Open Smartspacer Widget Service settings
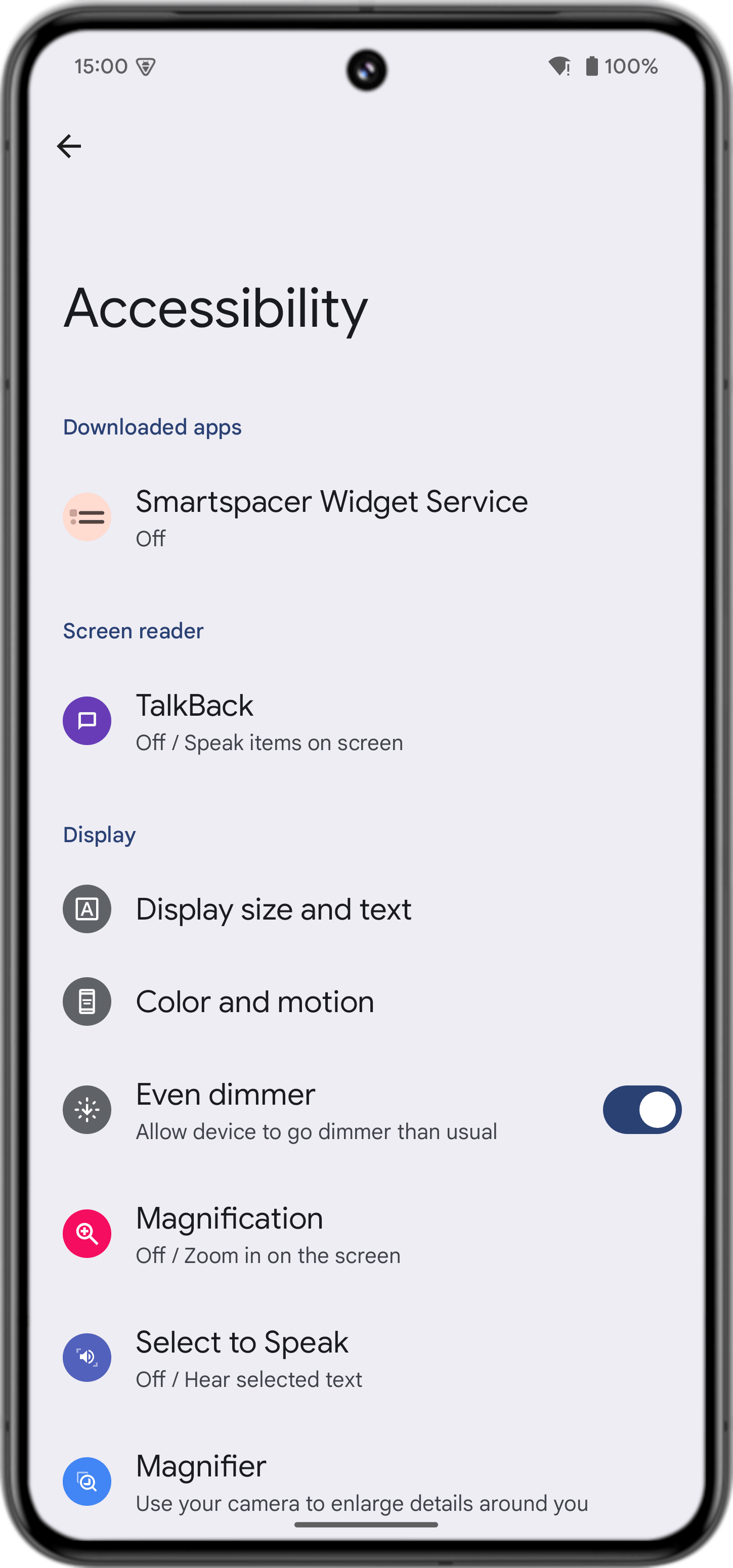Viewport: 733px width, 1568px height. (331, 517)
